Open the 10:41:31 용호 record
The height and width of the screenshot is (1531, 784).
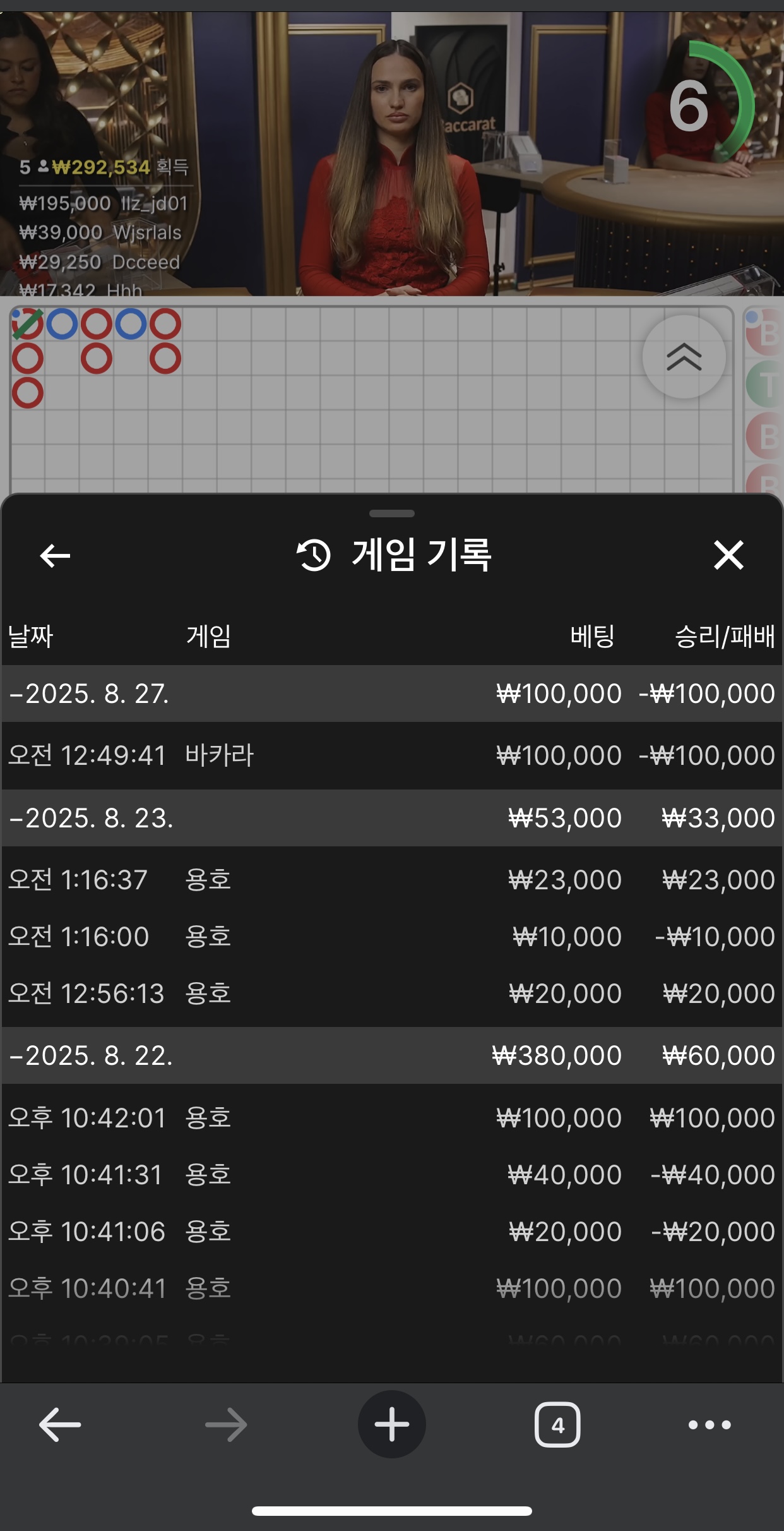[x=392, y=1175]
